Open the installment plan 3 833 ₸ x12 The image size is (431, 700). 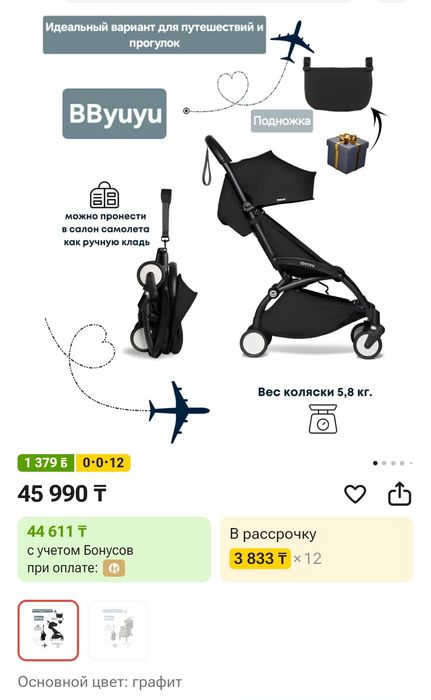(x=317, y=549)
